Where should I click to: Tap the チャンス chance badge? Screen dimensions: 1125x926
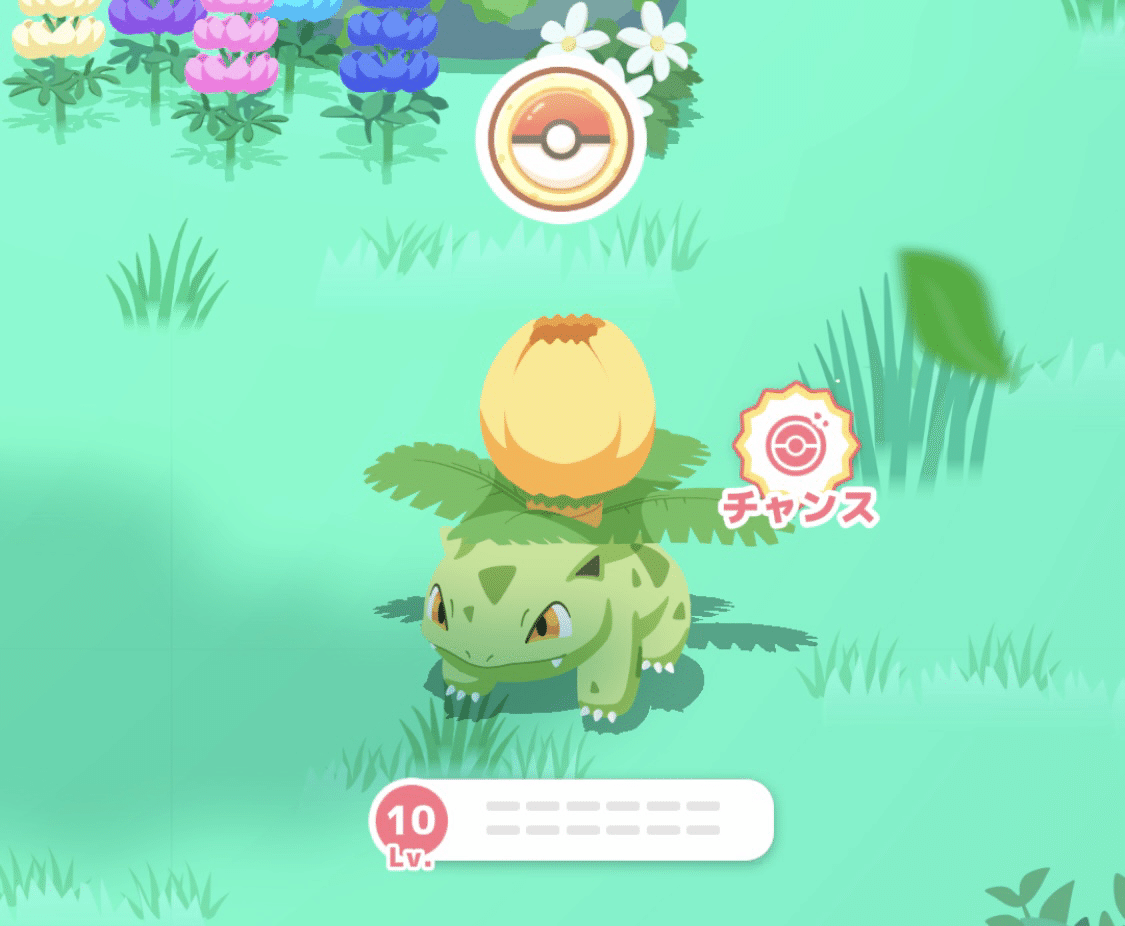click(797, 456)
